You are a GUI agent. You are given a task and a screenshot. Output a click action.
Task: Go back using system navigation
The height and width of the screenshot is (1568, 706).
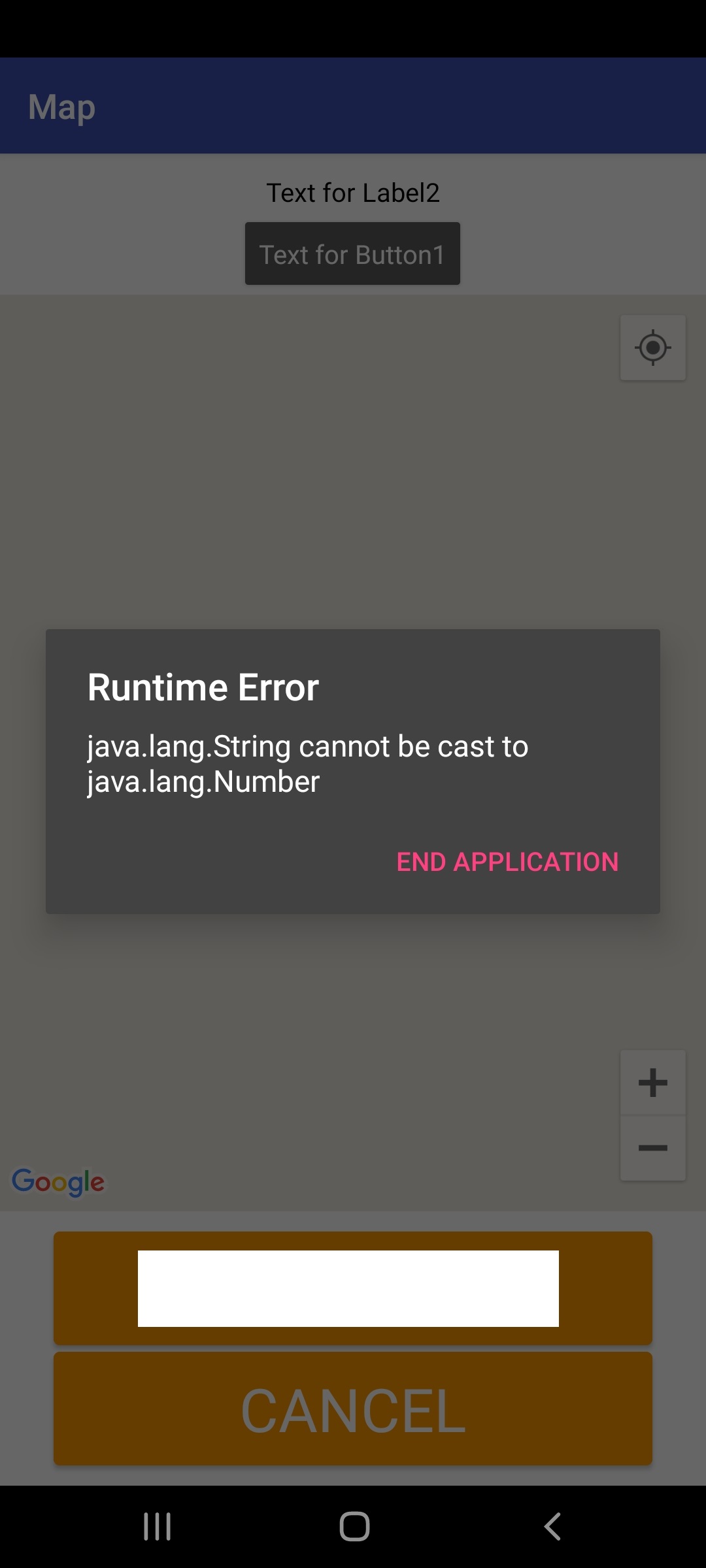[552, 1527]
